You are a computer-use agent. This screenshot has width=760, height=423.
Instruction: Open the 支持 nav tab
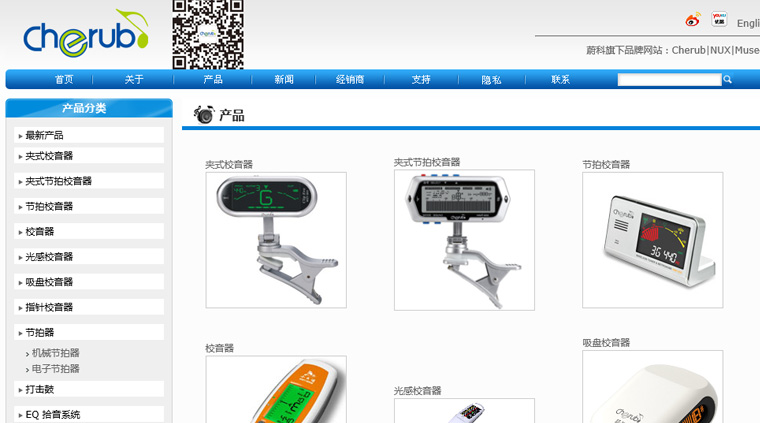pyautogui.click(x=421, y=80)
